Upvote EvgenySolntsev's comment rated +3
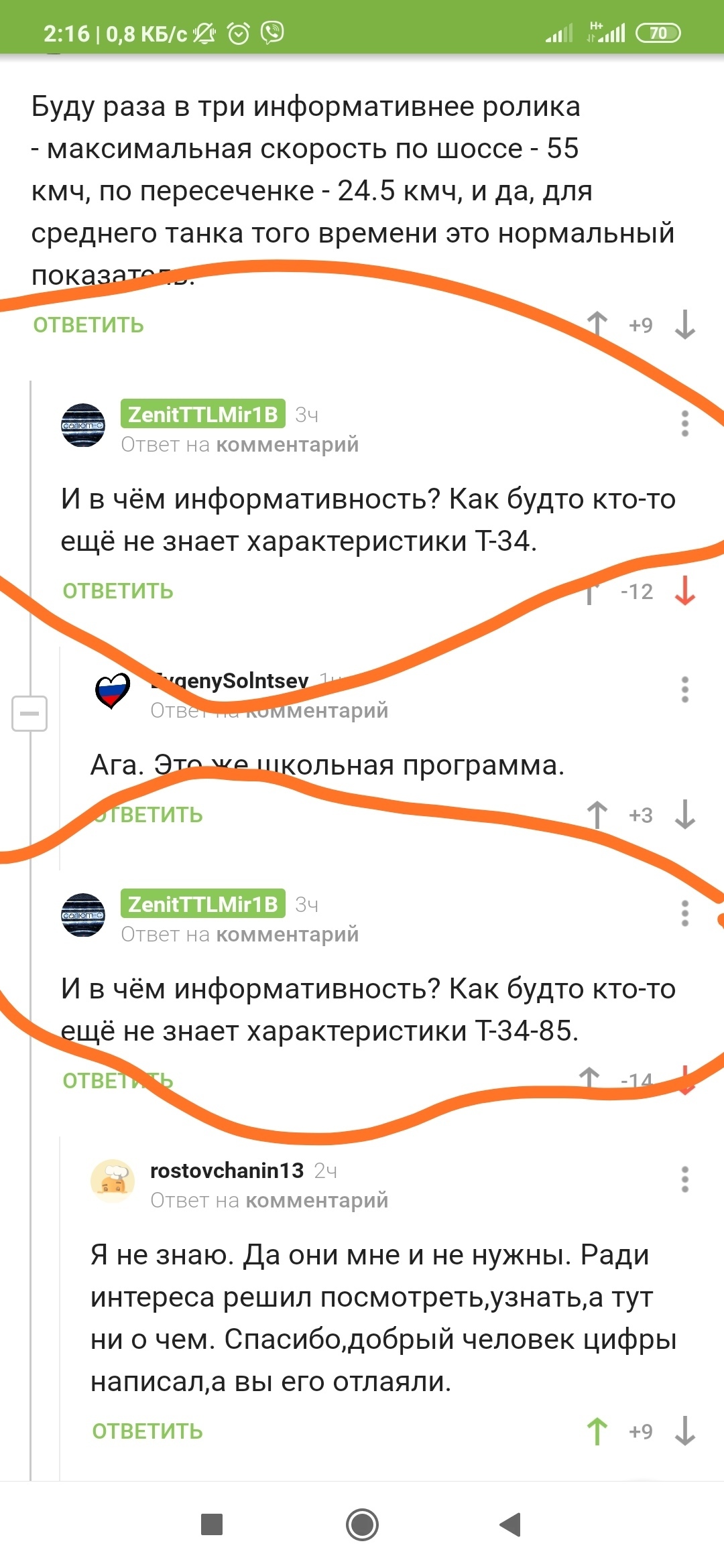 tap(597, 815)
